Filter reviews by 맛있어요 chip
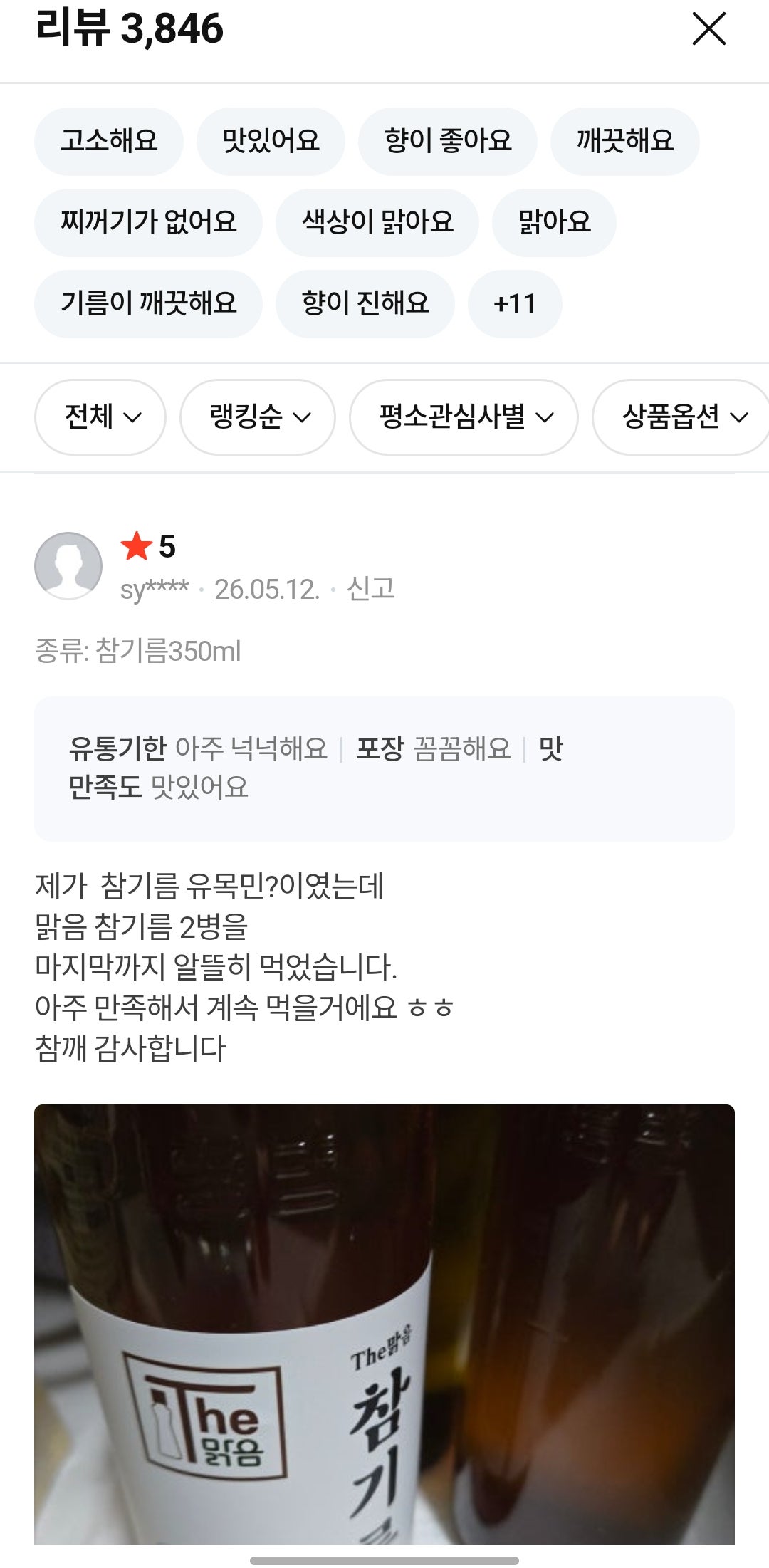This screenshot has height=1568, width=769. [271, 141]
